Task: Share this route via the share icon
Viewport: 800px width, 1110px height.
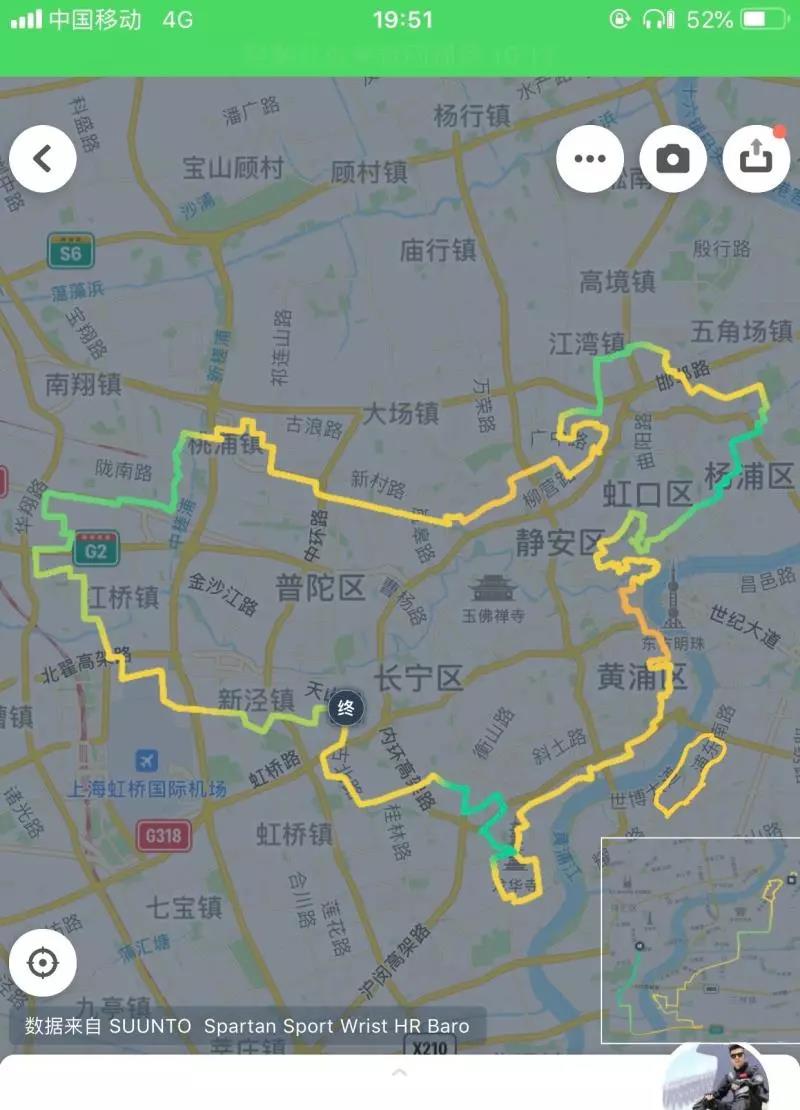Action: (755, 157)
